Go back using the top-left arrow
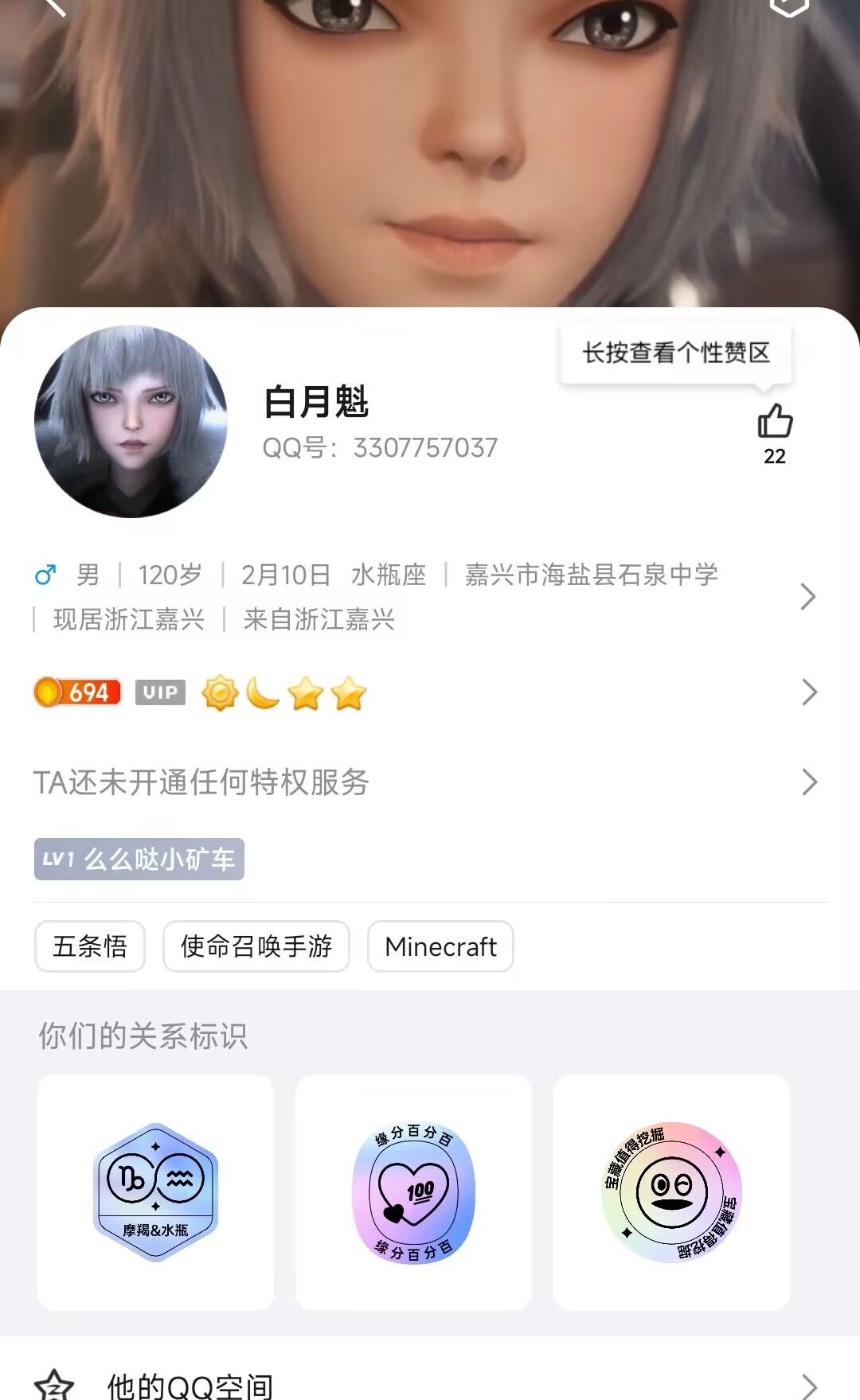Screen dimensions: 860x1400 coord(56,6)
